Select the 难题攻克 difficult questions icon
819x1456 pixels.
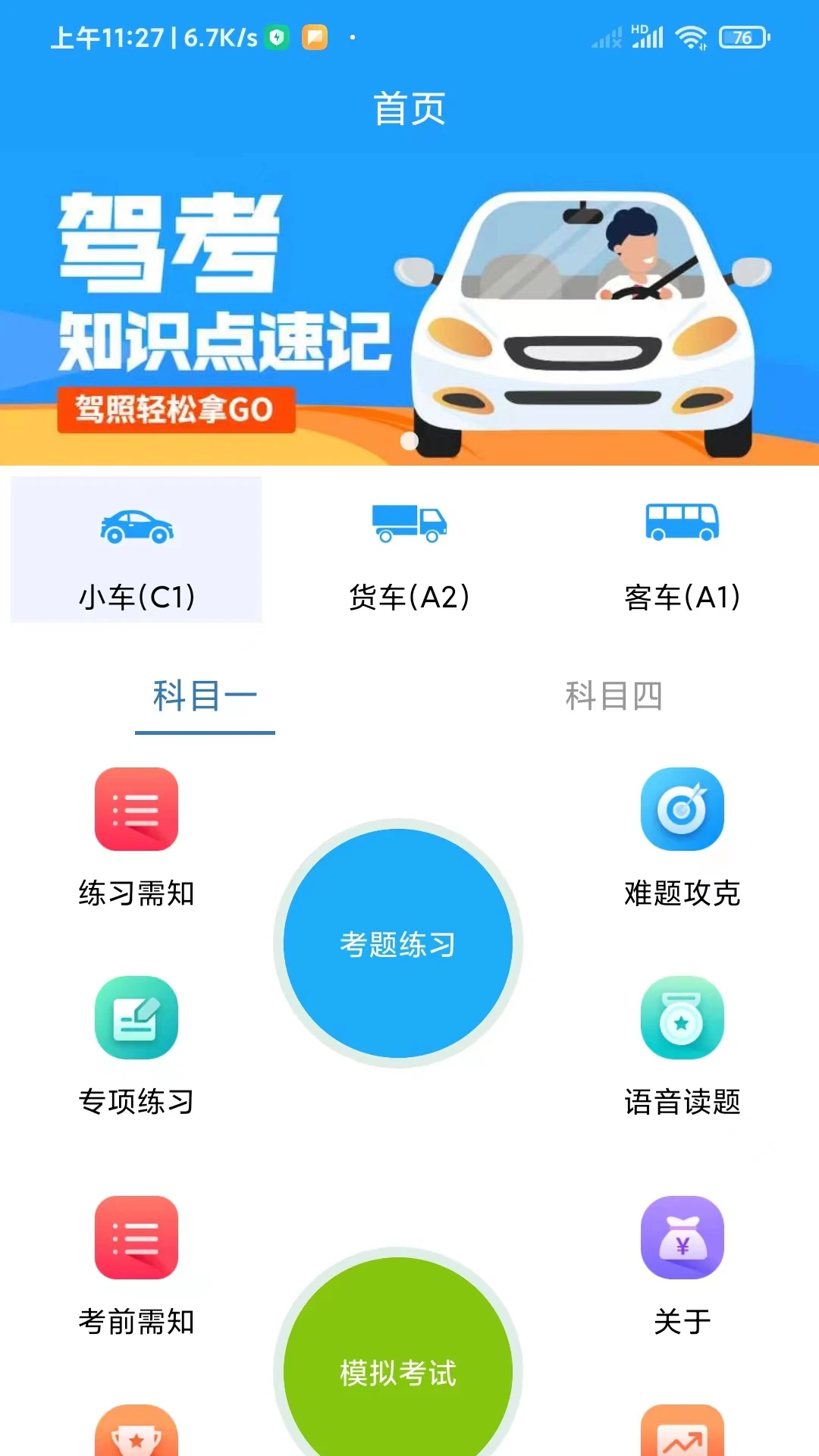[x=682, y=810]
